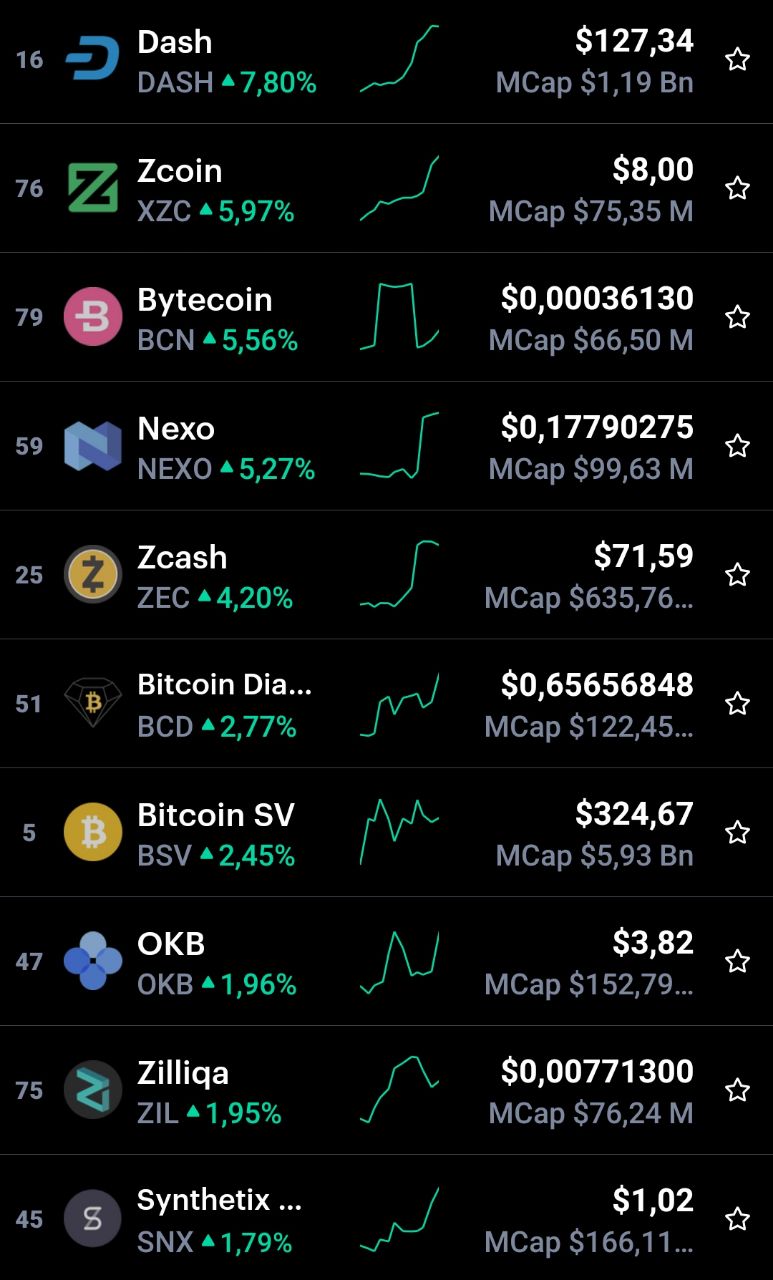Add Zilliqa to the watchlist star

(737, 1090)
